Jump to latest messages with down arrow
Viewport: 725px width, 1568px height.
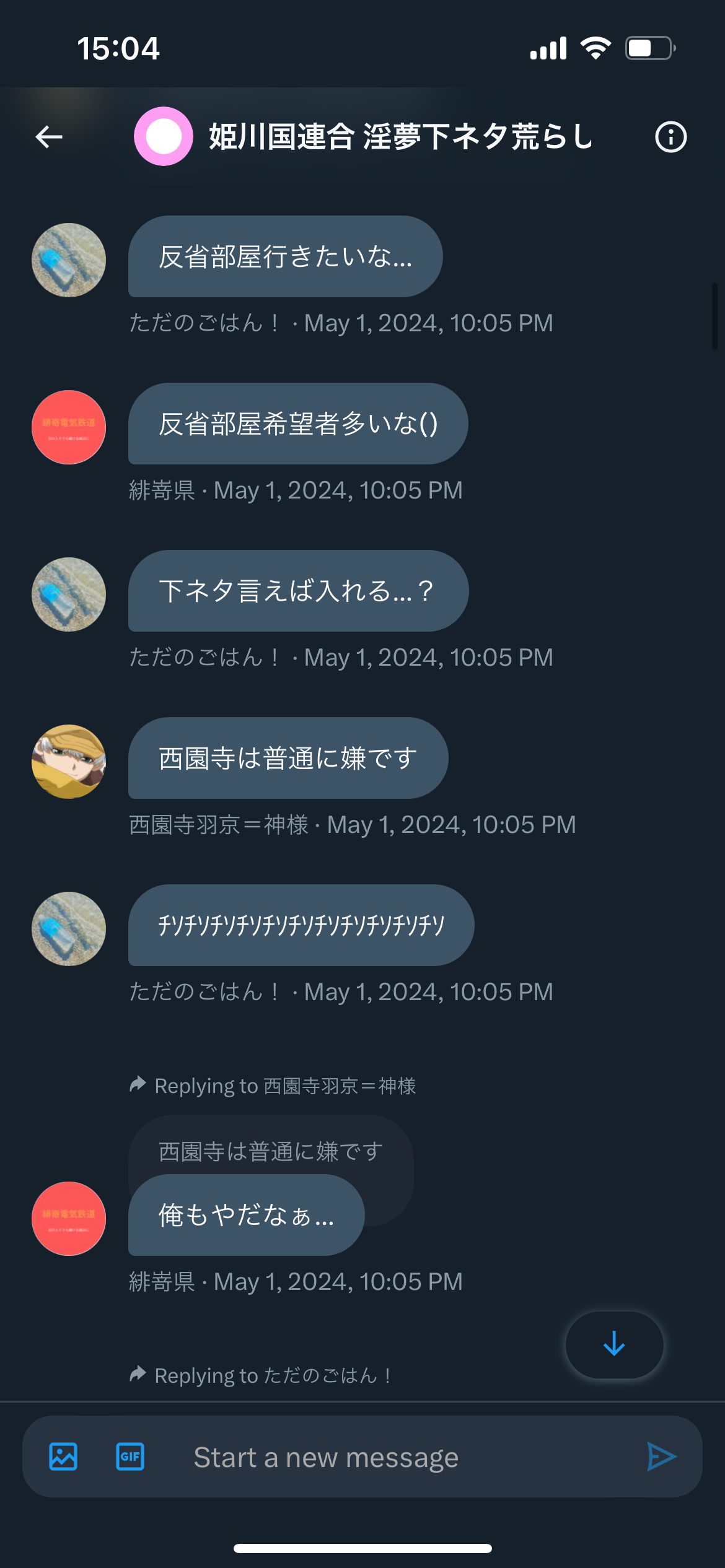(614, 1344)
